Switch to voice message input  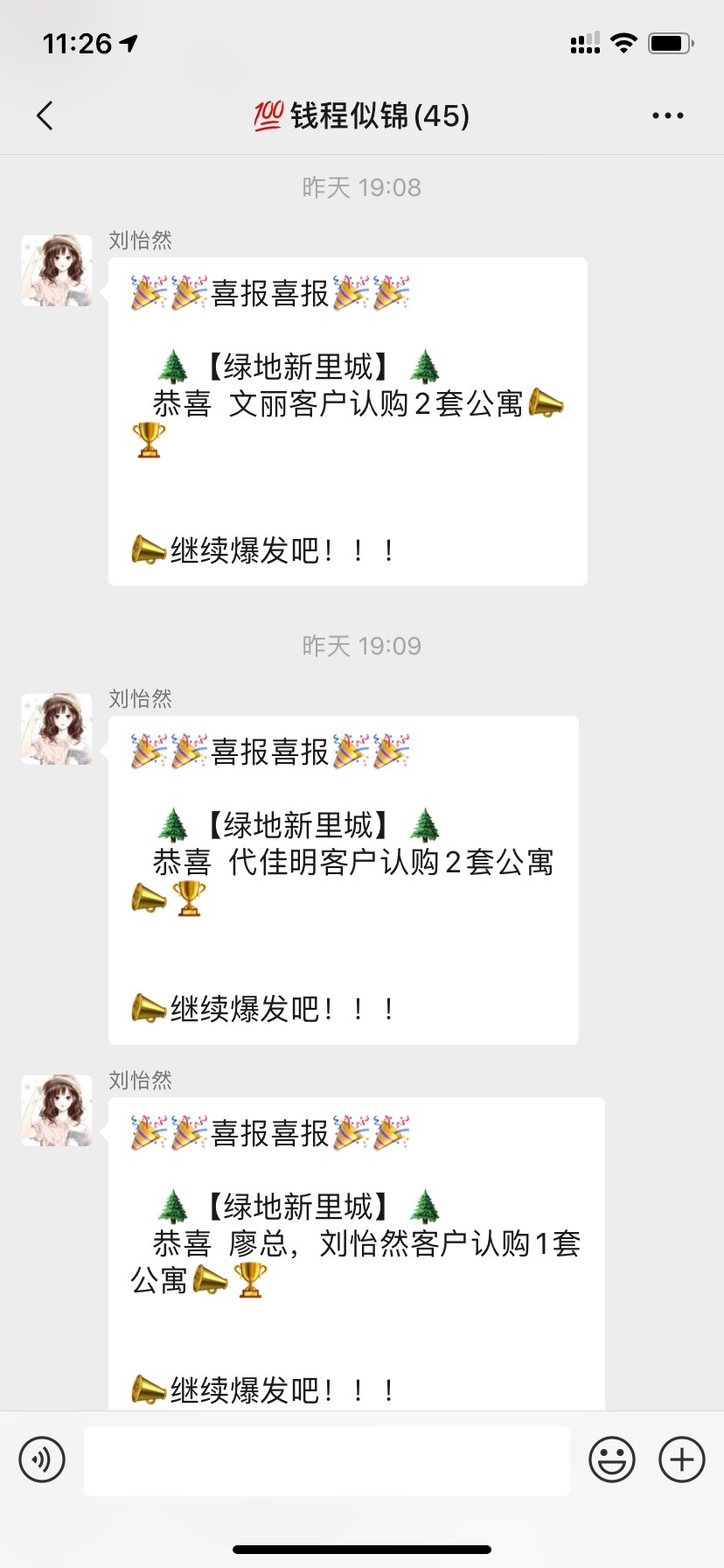pyautogui.click(x=42, y=1459)
